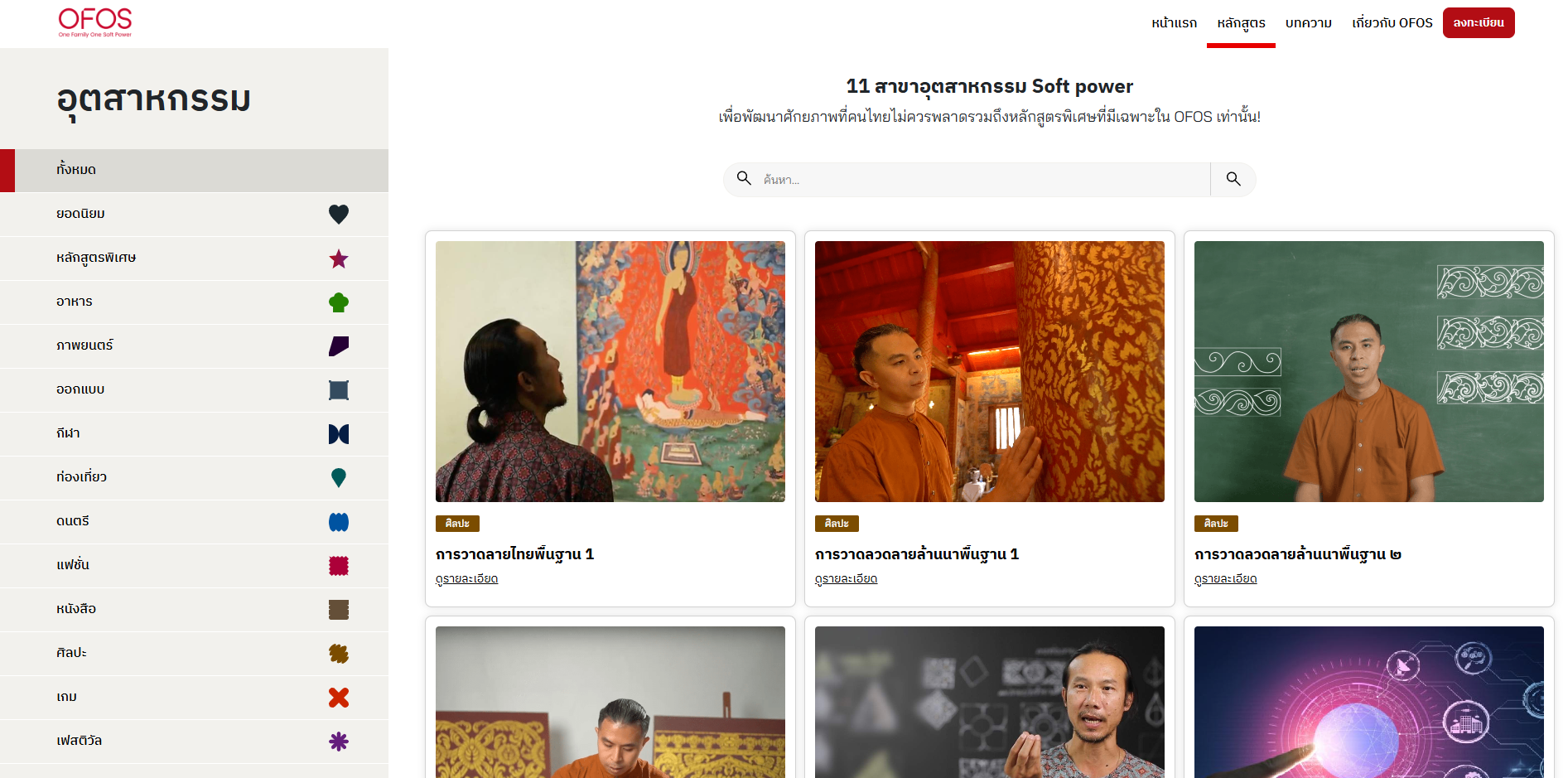1568x778 pixels.
Task: Open course การวาดลายไทยพื้นฐาน 1 thumbnail
Action: [610, 371]
